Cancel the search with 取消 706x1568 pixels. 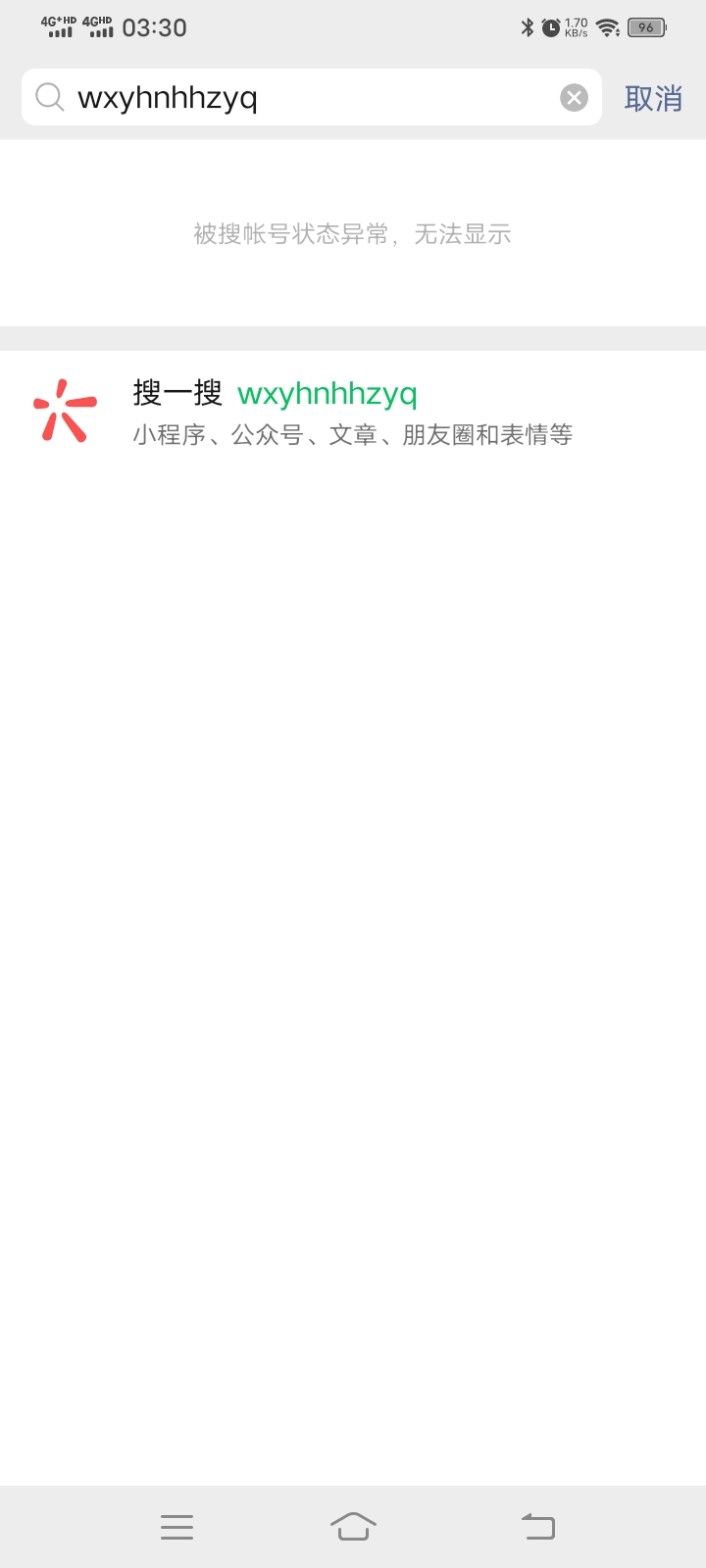tap(653, 98)
